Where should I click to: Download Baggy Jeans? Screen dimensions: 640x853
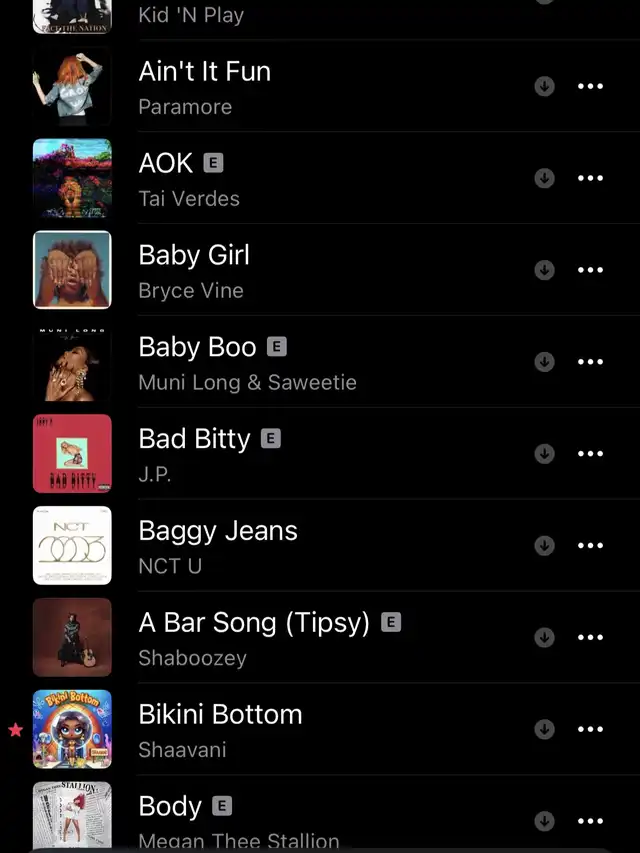tap(544, 545)
